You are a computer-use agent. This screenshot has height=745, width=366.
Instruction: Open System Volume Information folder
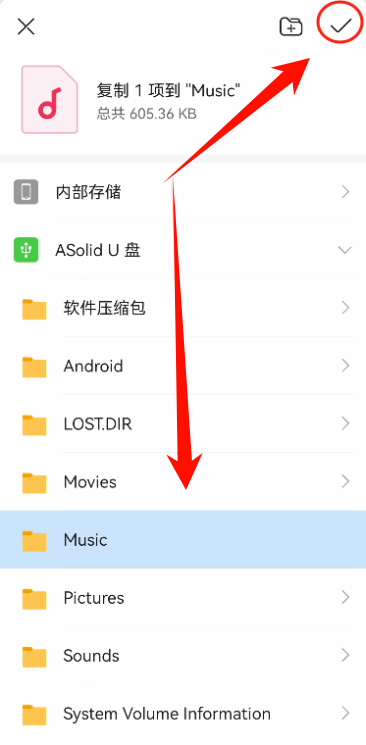pos(183,714)
